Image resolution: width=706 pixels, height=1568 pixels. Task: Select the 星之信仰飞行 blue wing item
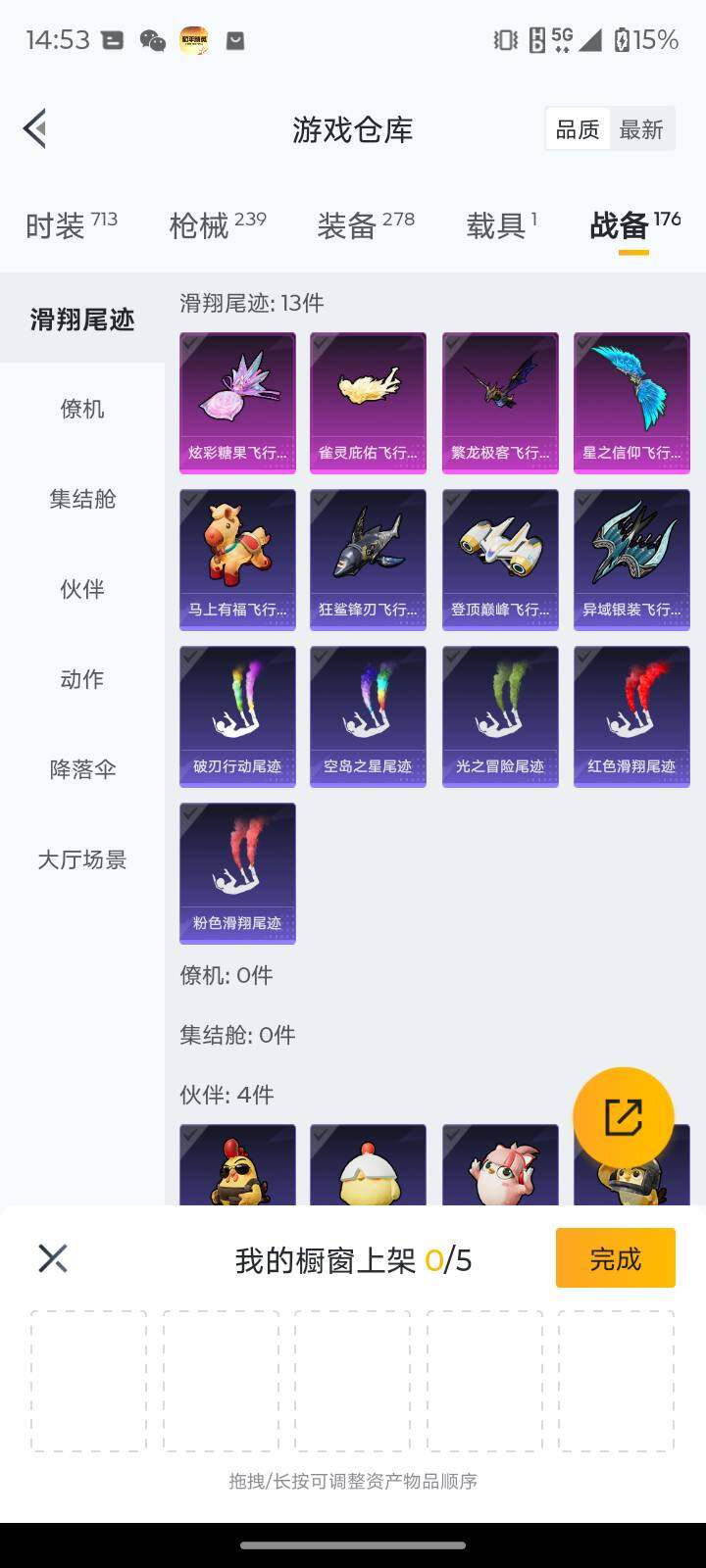coord(630,402)
